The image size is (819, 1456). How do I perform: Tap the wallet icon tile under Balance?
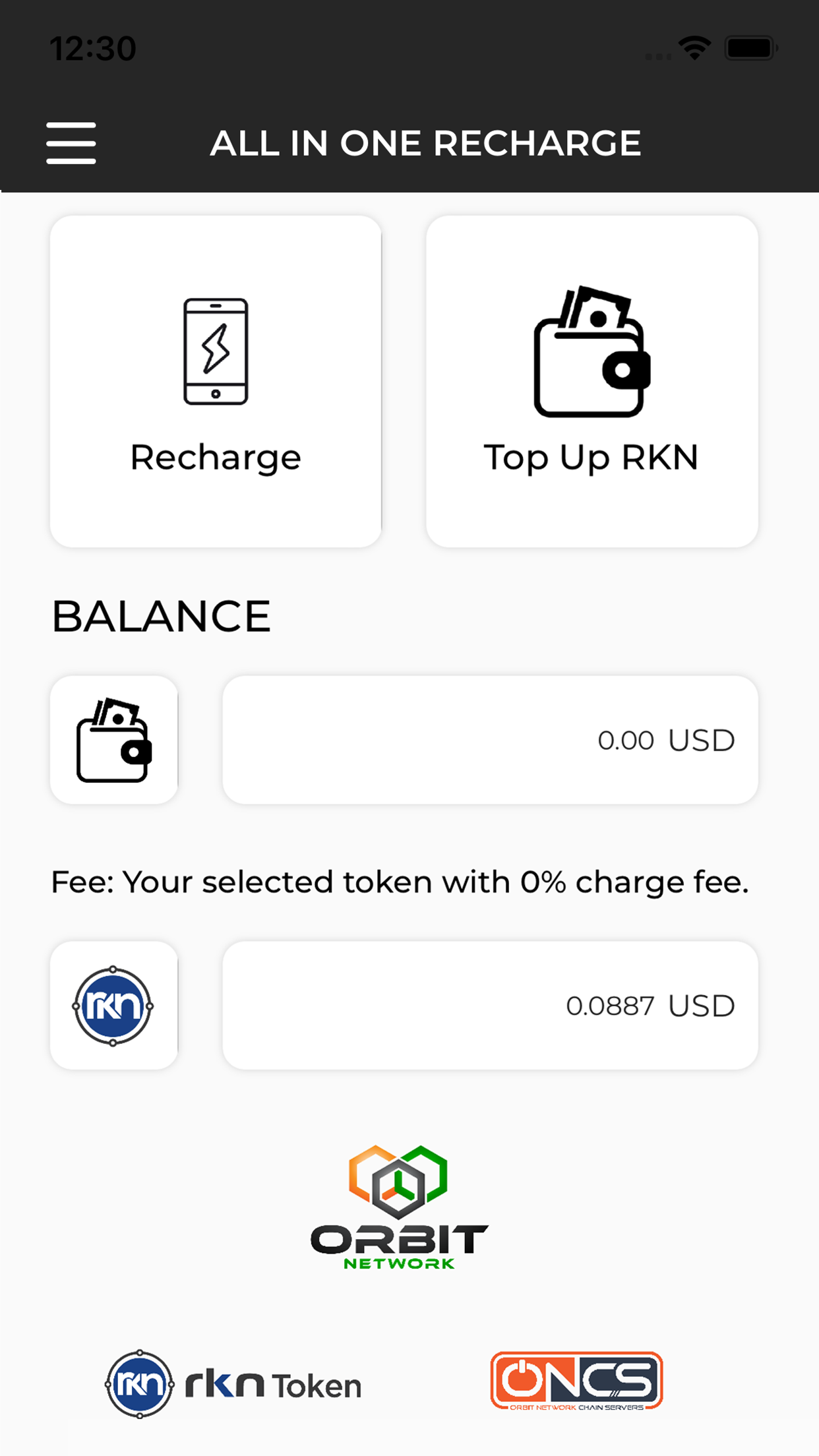point(114,740)
